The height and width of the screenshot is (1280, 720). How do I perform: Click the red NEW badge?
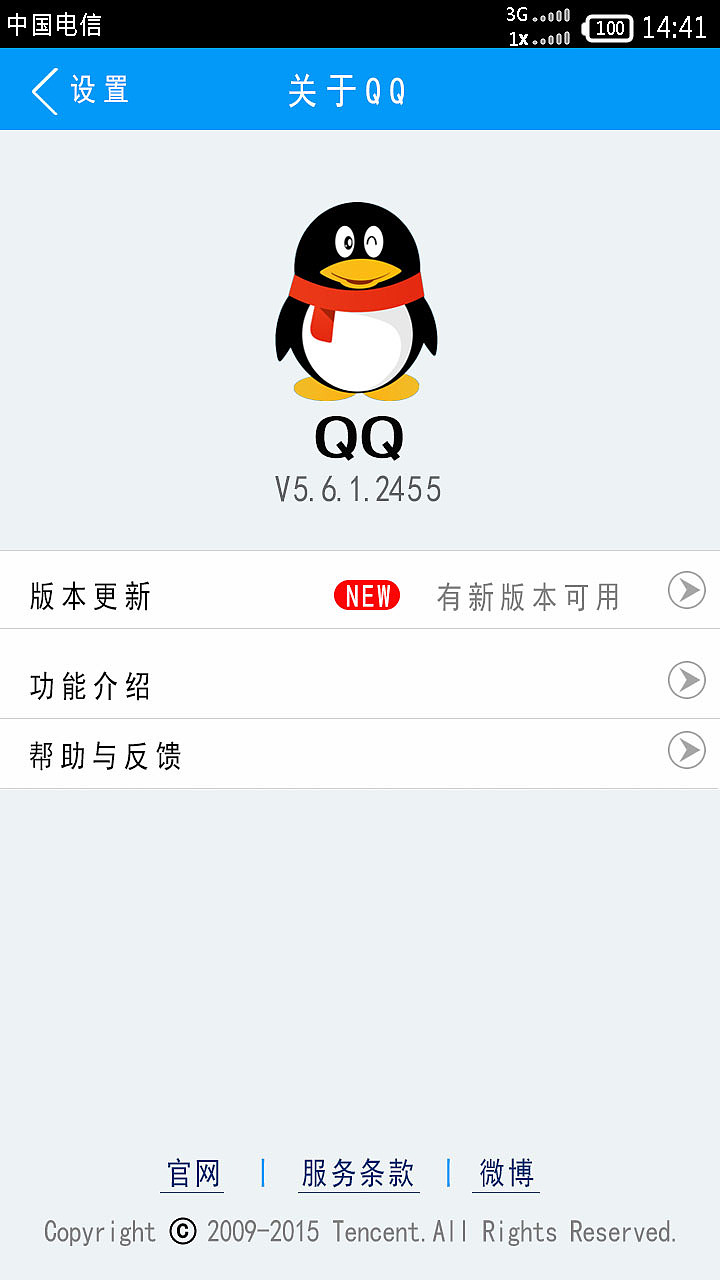coord(366,595)
